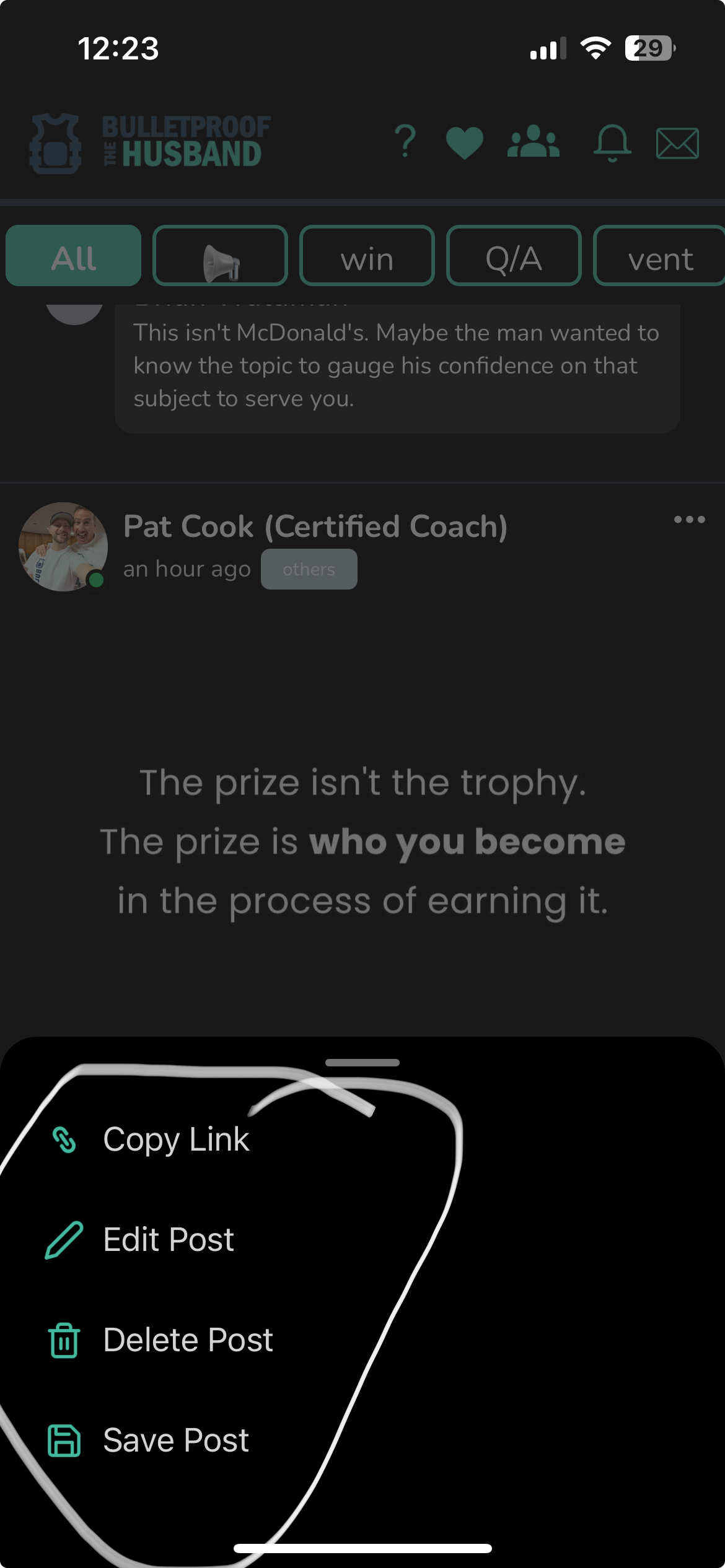This screenshot has width=725, height=1568.
Task: Switch to the win filter
Action: (367, 256)
